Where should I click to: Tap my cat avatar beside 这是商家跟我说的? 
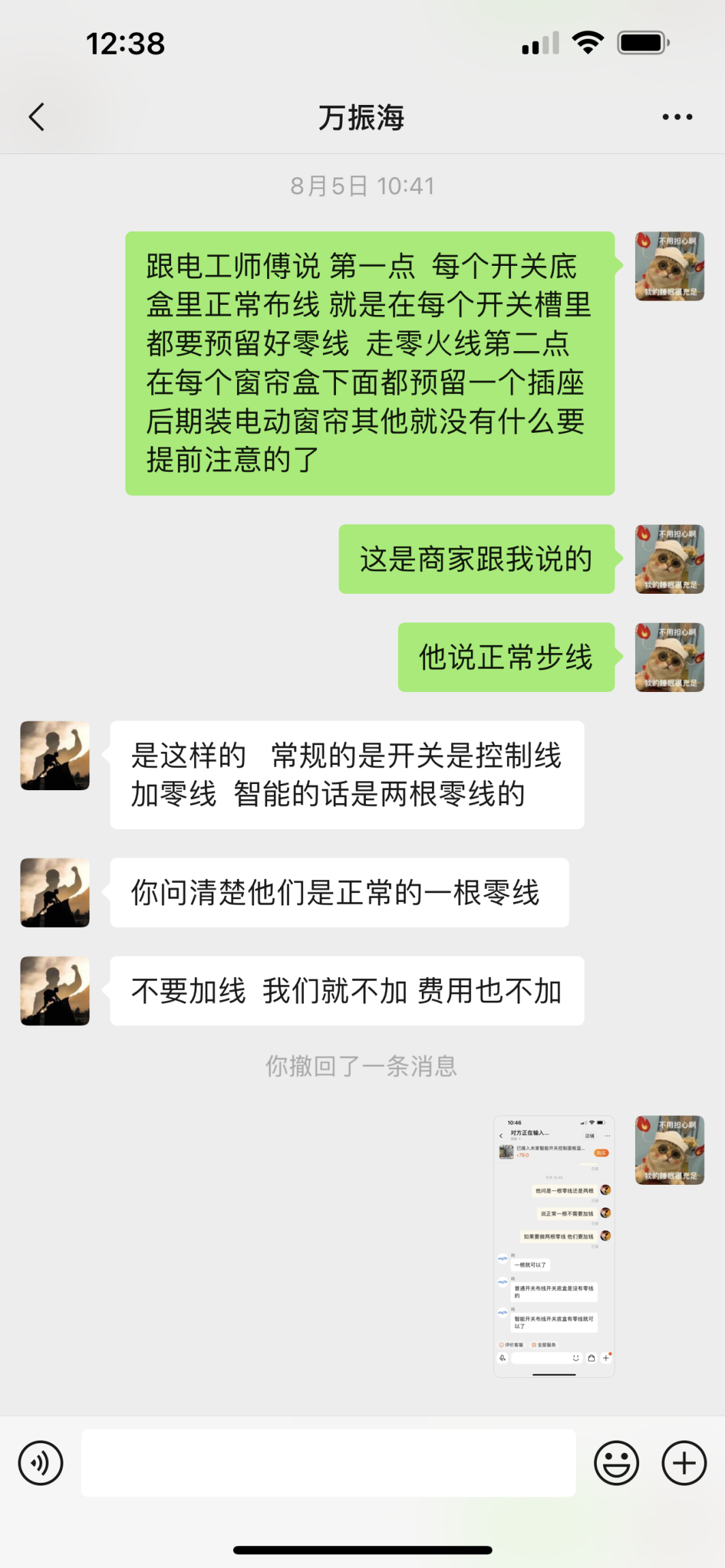click(669, 559)
